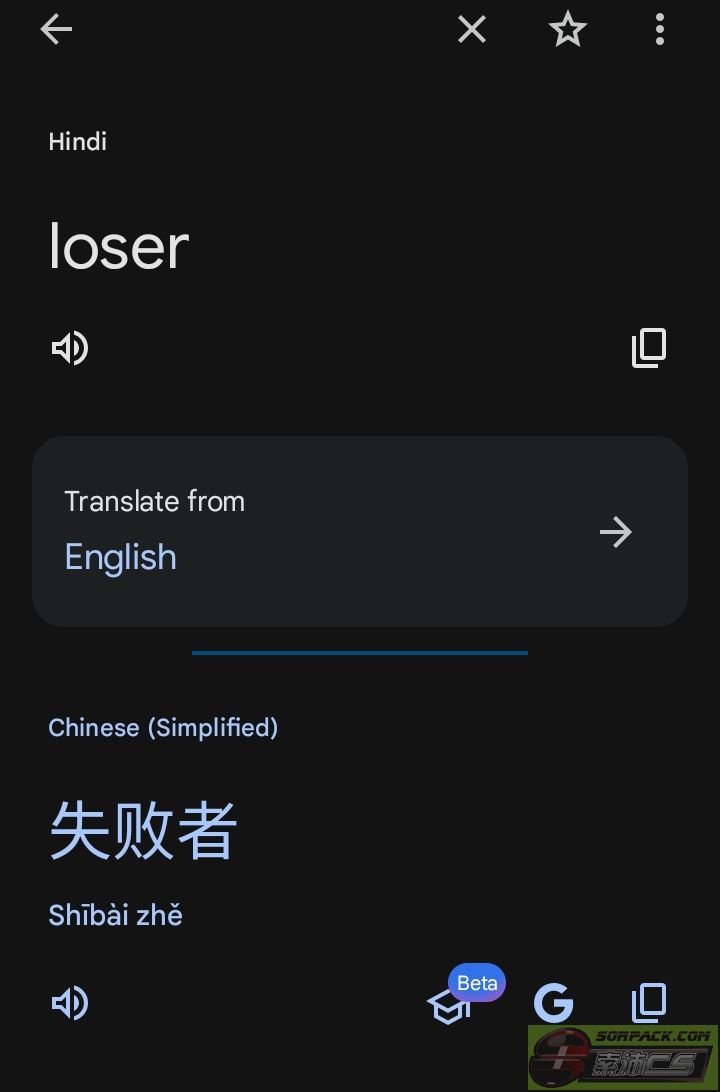
Task: Copy the Chinese translation text
Action: [x=649, y=1001]
